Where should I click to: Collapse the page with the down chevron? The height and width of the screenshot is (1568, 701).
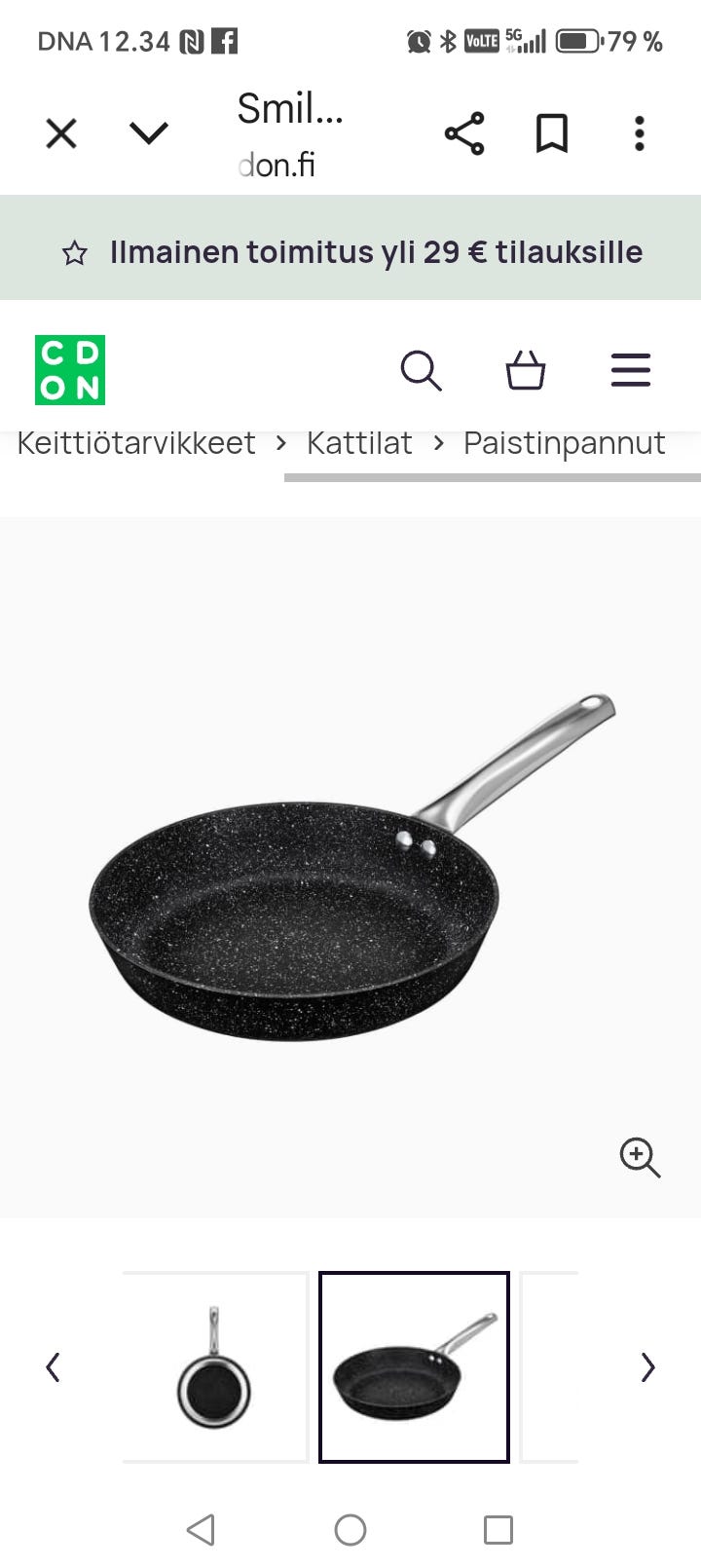click(x=149, y=133)
